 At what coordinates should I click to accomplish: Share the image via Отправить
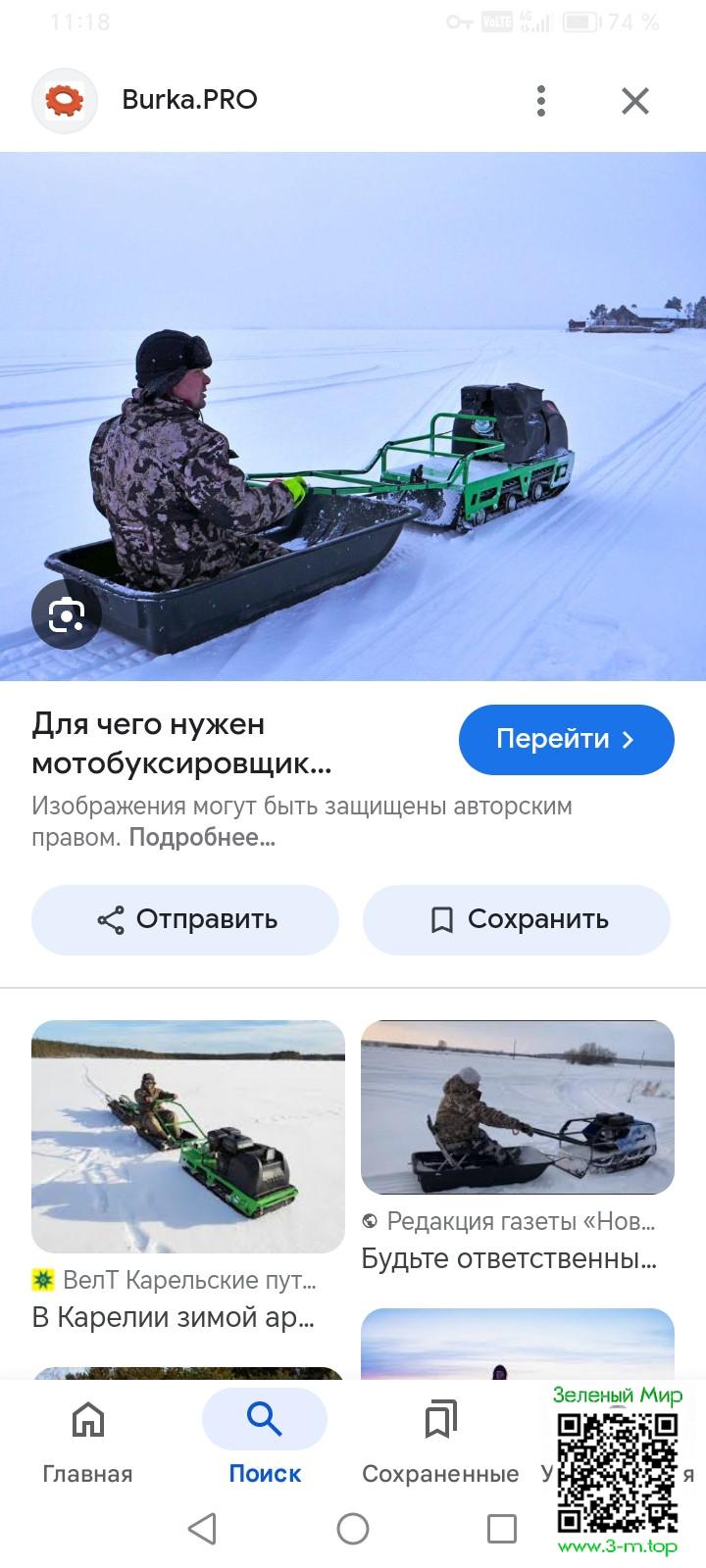point(185,919)
